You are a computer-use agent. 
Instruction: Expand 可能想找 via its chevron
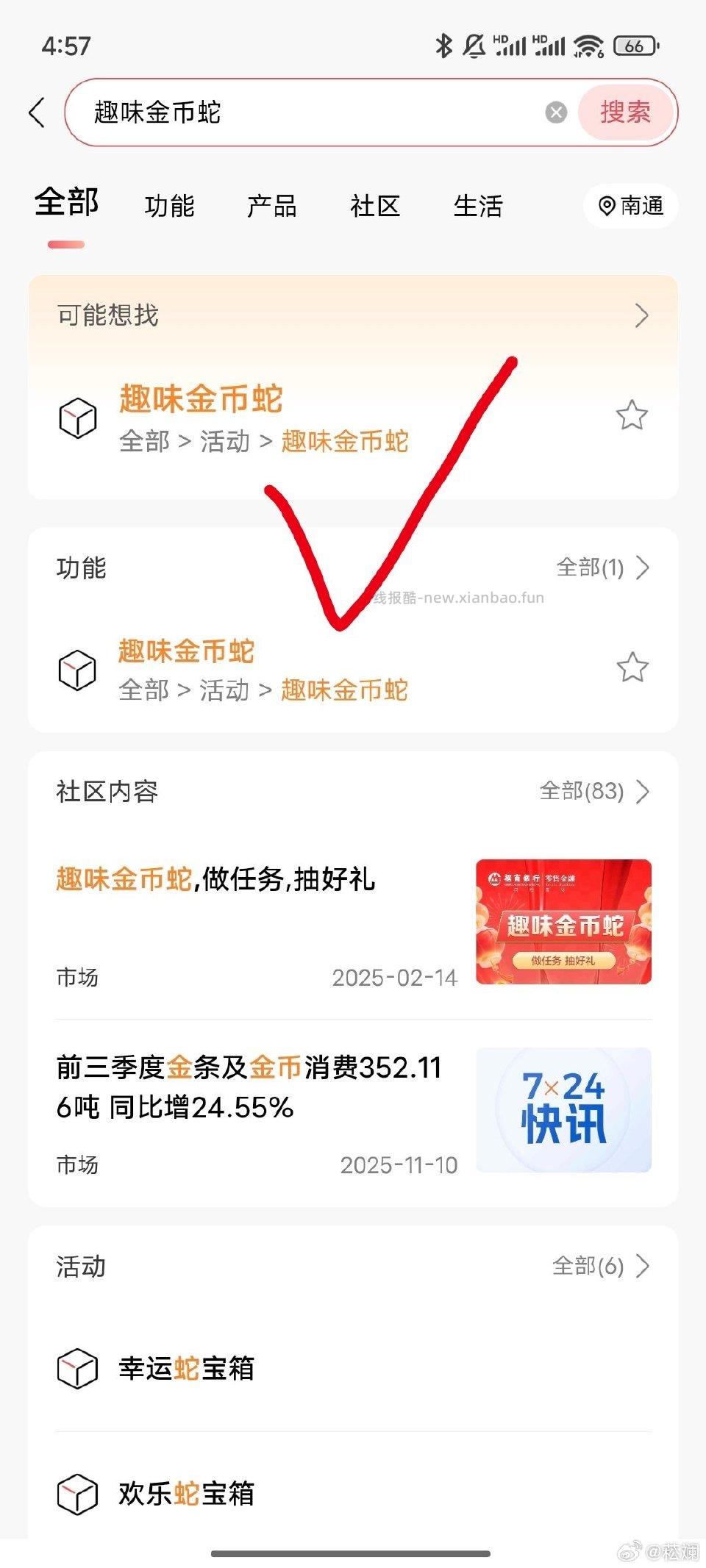[x=641, y=315]
